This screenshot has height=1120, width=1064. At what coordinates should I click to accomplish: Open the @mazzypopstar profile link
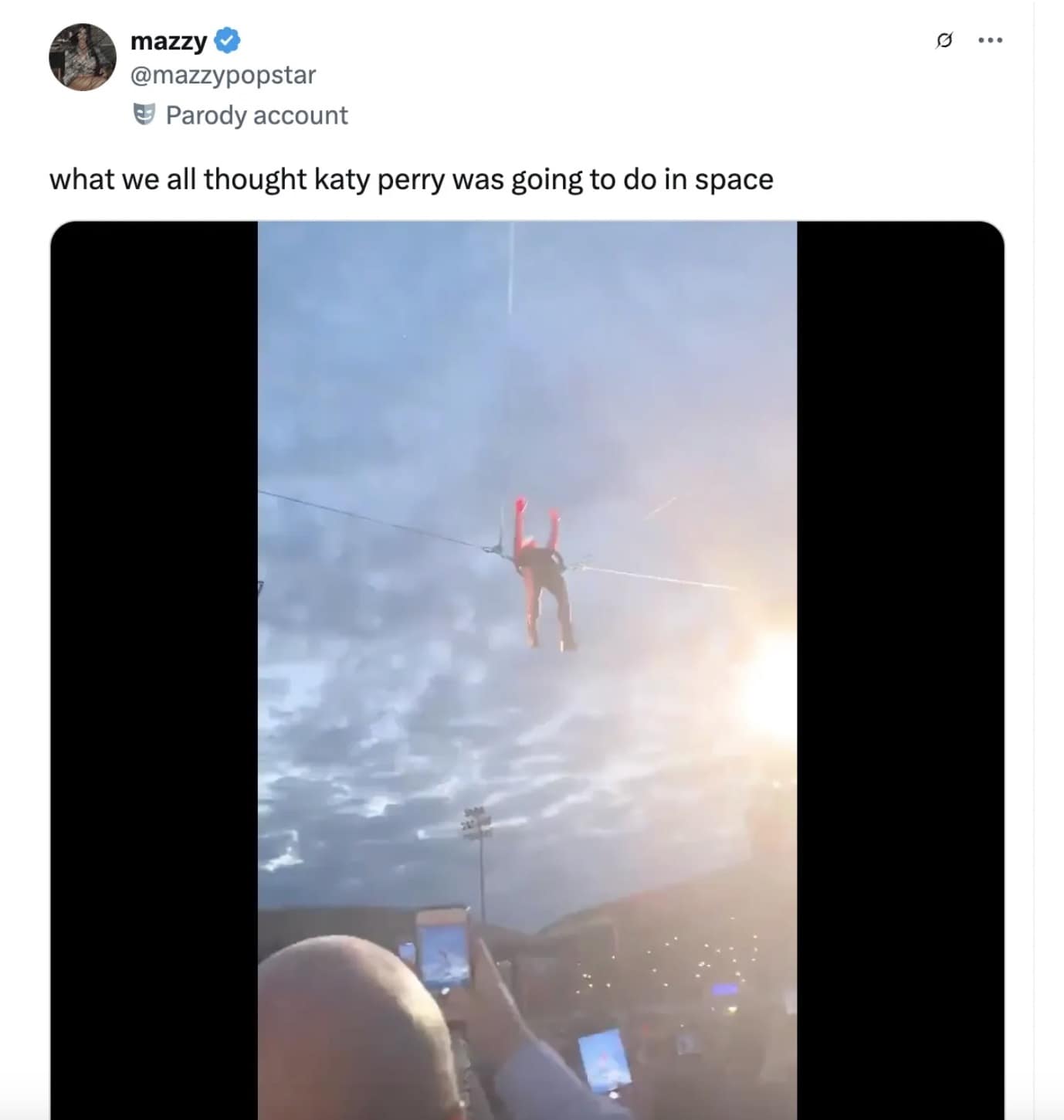click(222, 74)
